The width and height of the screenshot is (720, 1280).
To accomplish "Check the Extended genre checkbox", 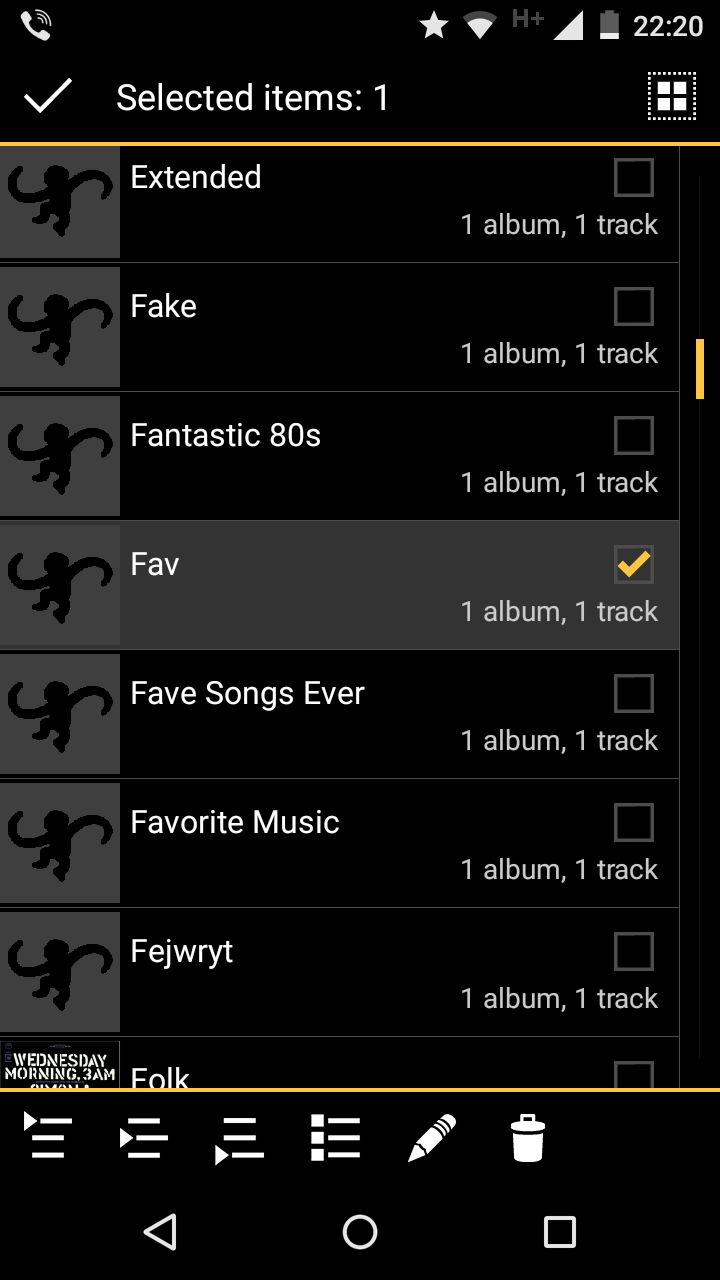I will click(x=633, y=178).
